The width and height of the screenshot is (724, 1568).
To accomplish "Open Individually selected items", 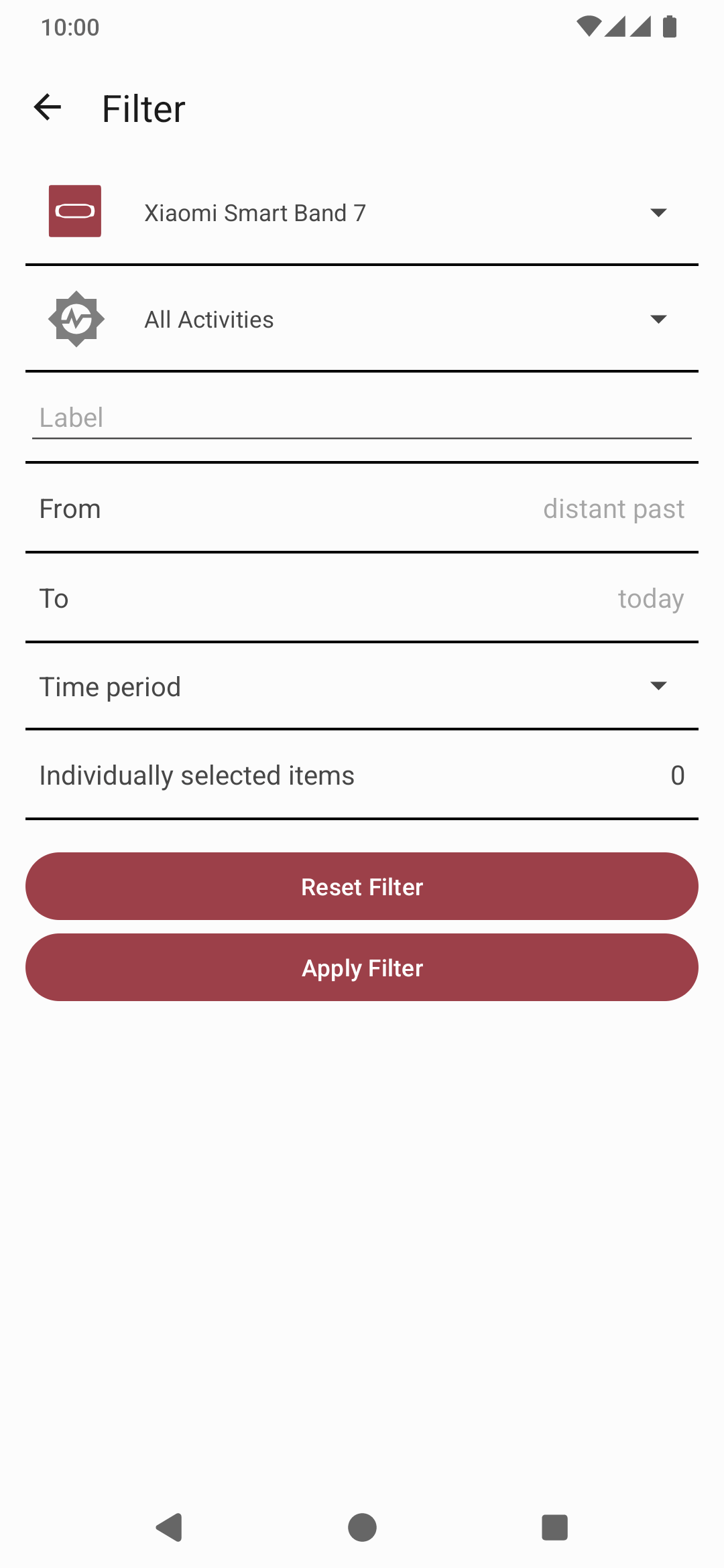I will click(362, 775).
